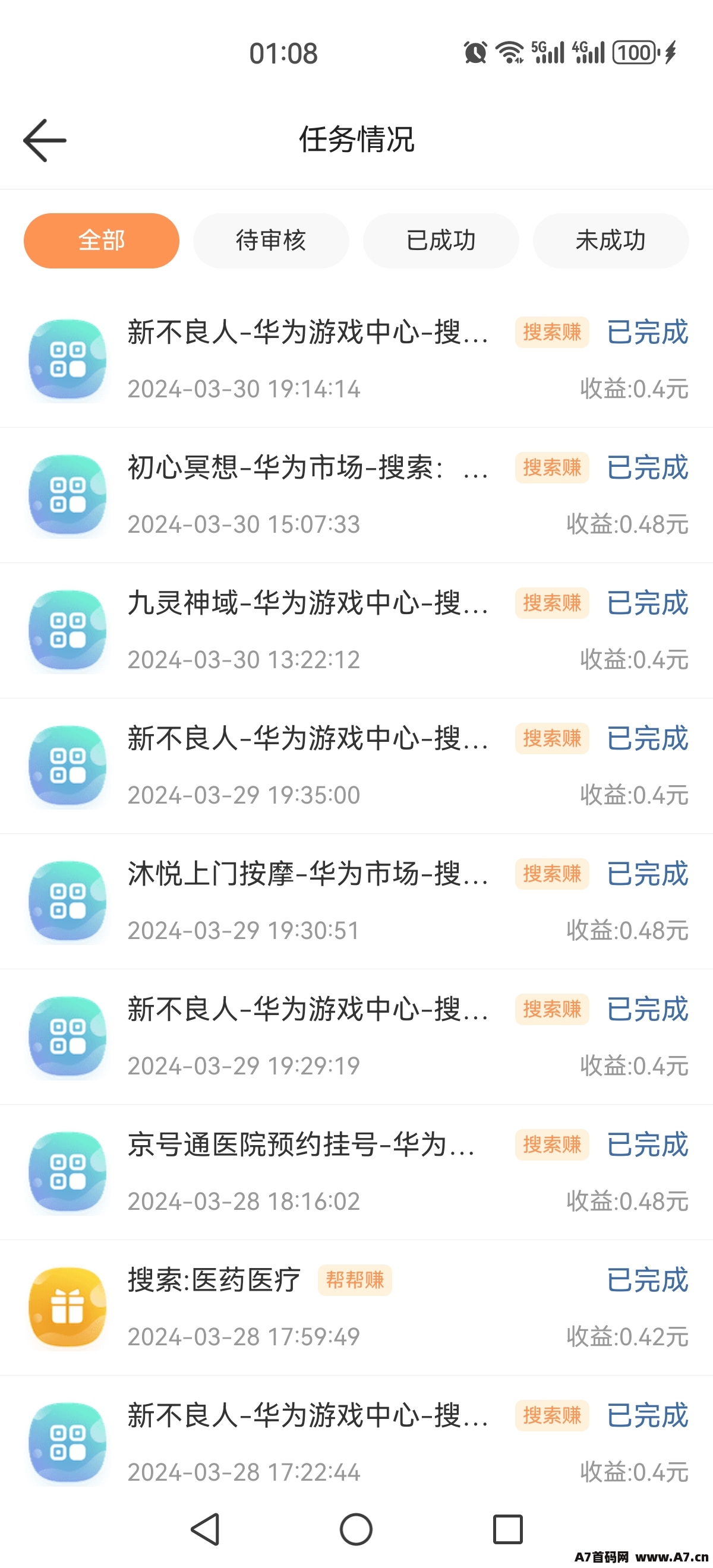Open the 新不良人 task from 2024-03-29 19:29:19
This screenshot has height=1568, width=713.
(356, 1037)
